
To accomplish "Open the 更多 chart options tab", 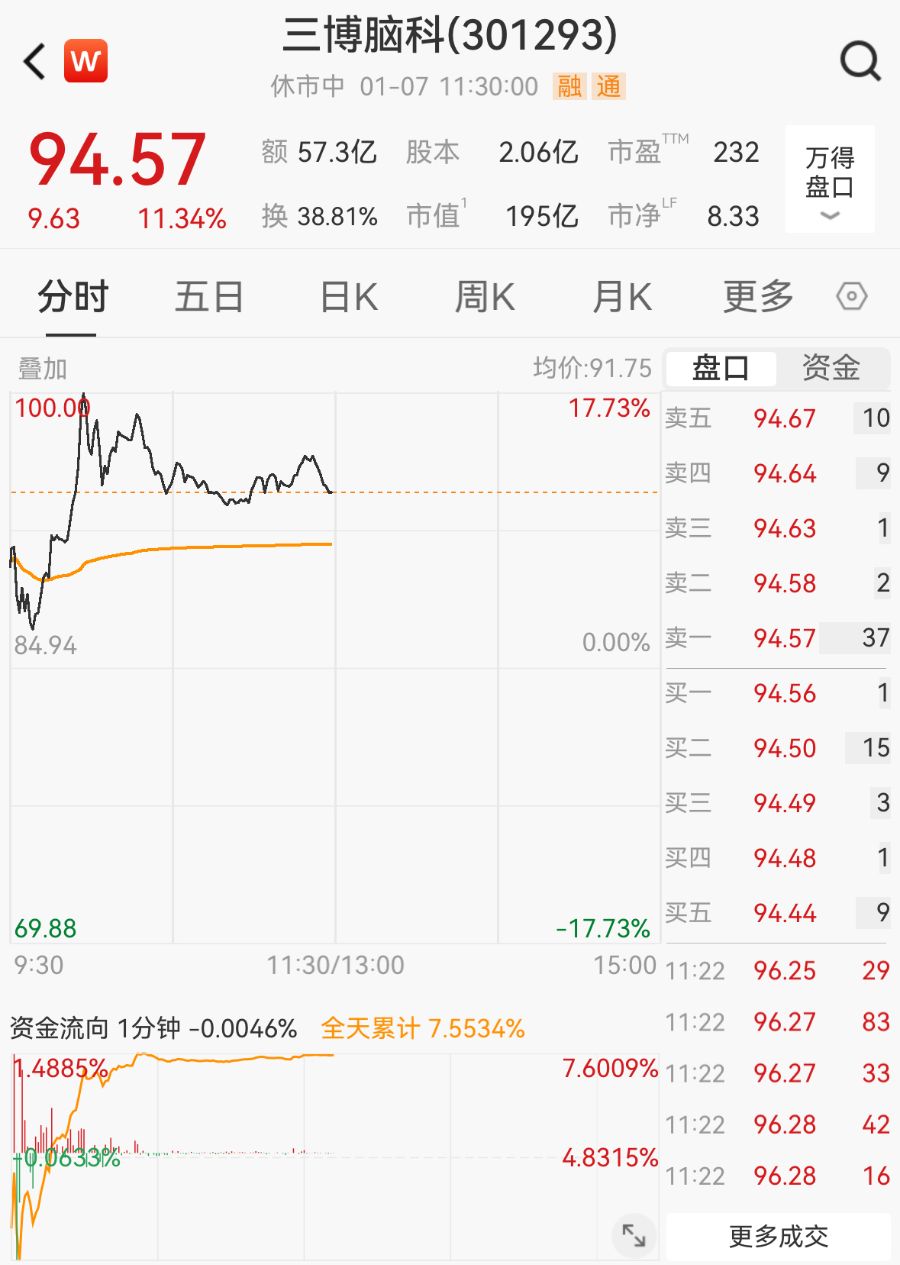I will [x=758, y=297].
